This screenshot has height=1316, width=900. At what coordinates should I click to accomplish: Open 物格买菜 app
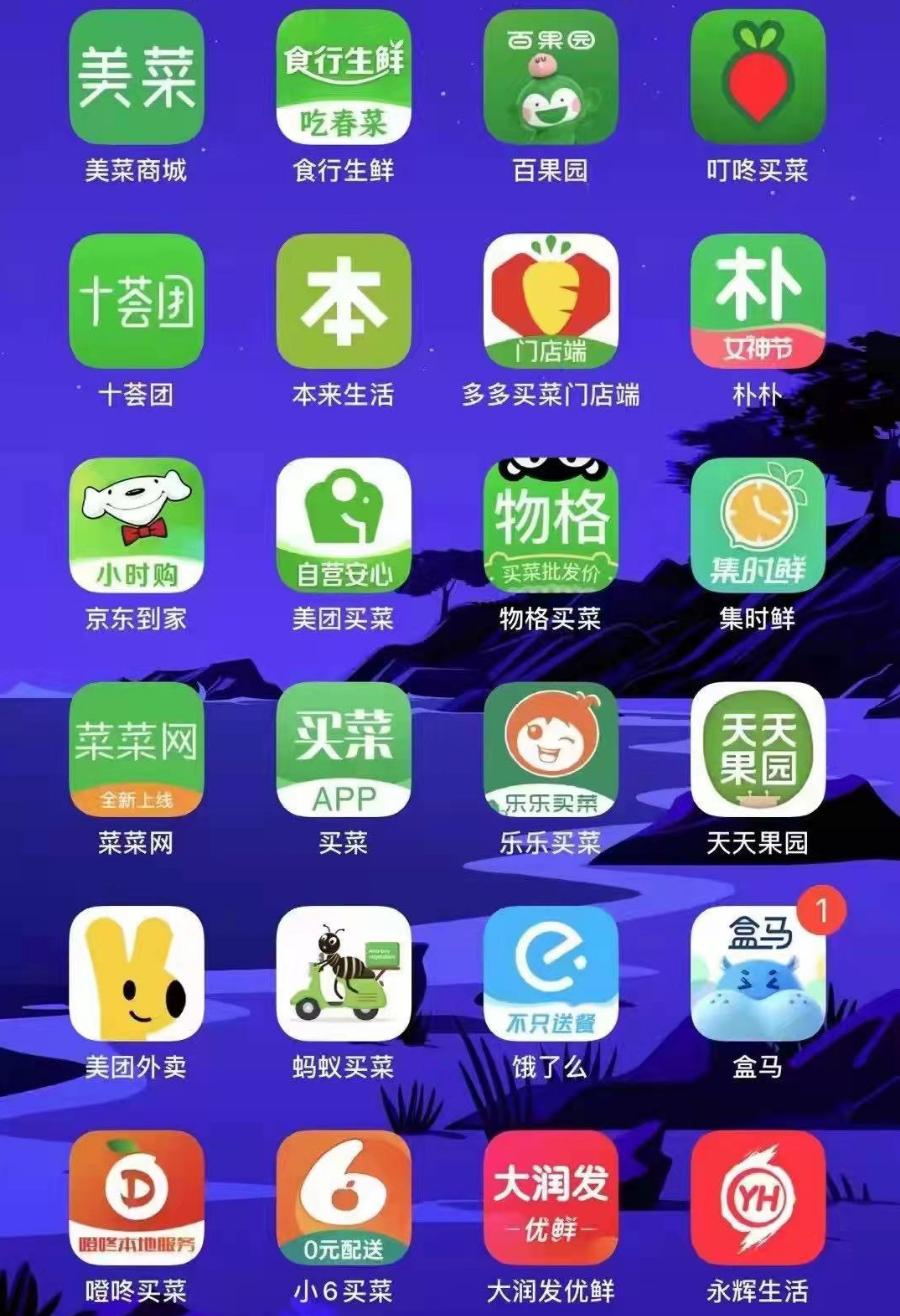pyautogui.click(x=550, y=525)
